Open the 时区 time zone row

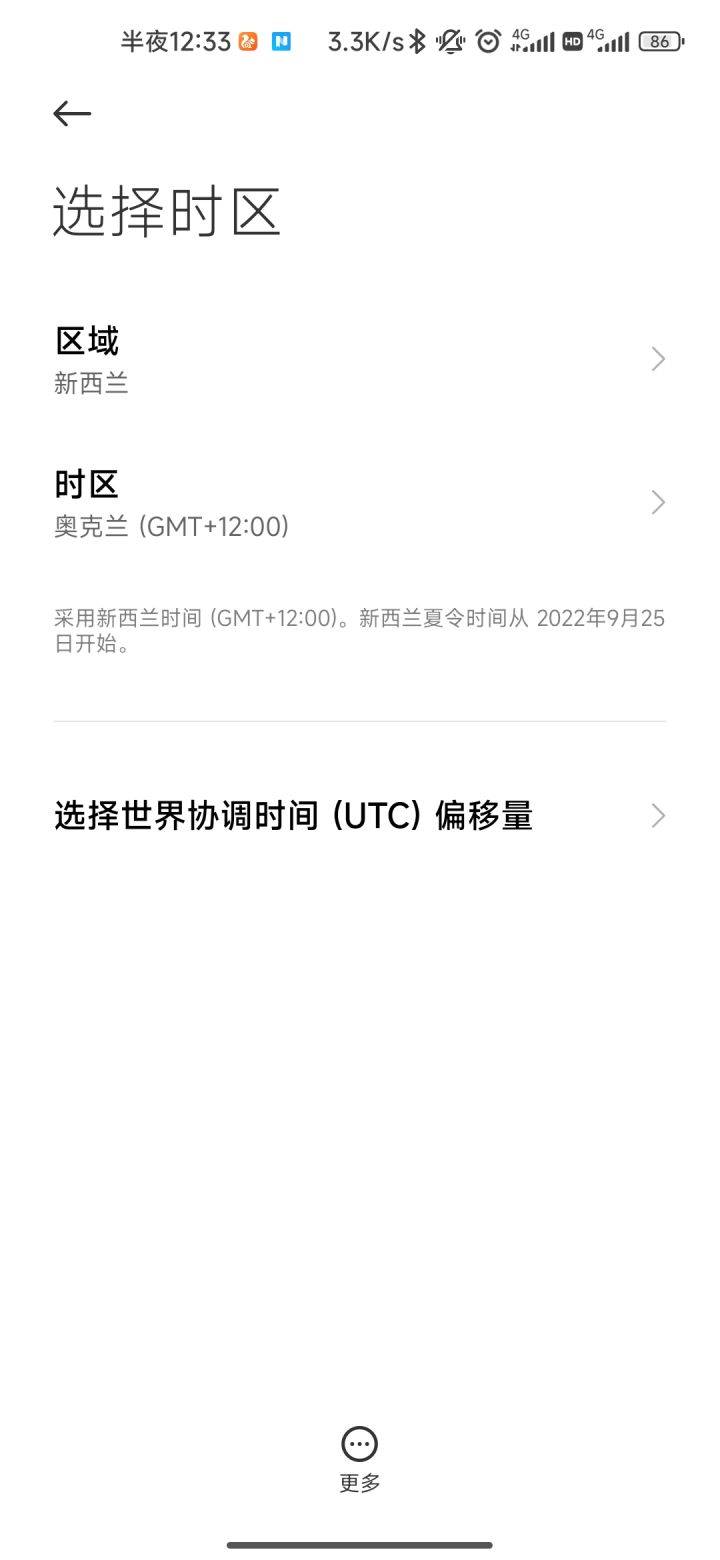360,502
